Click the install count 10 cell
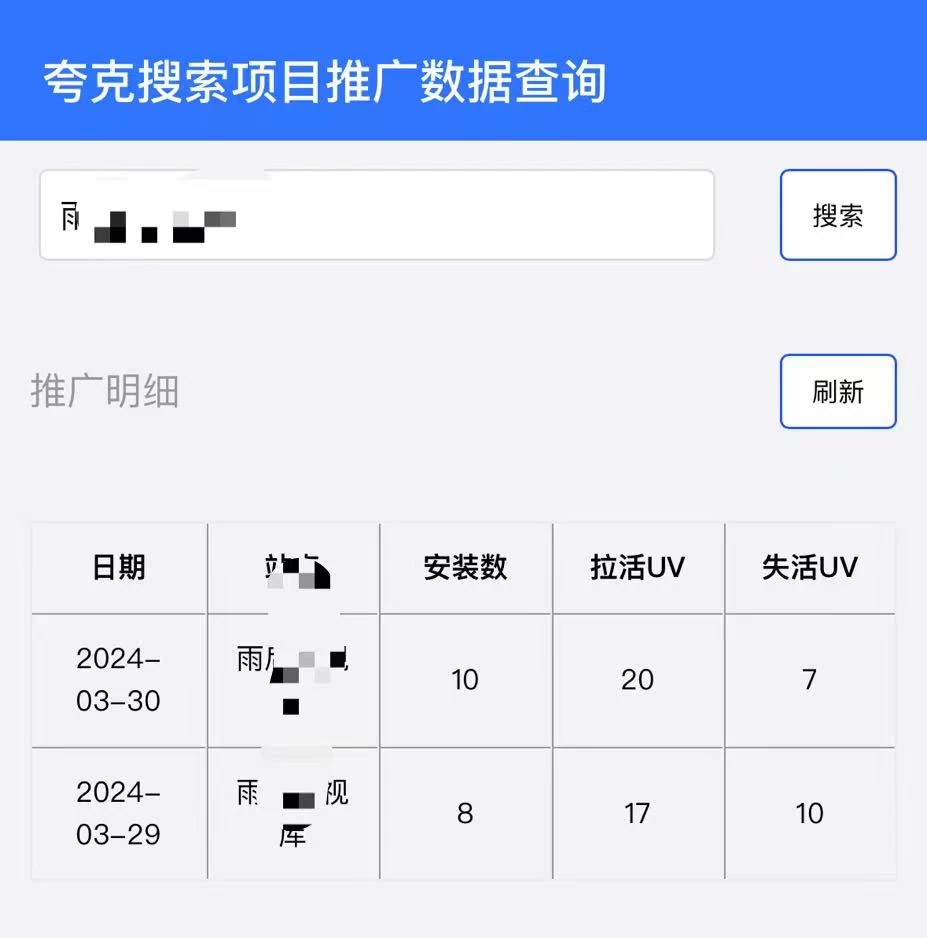927x938 pixels. pyautogui.click(x=464, y=680)
